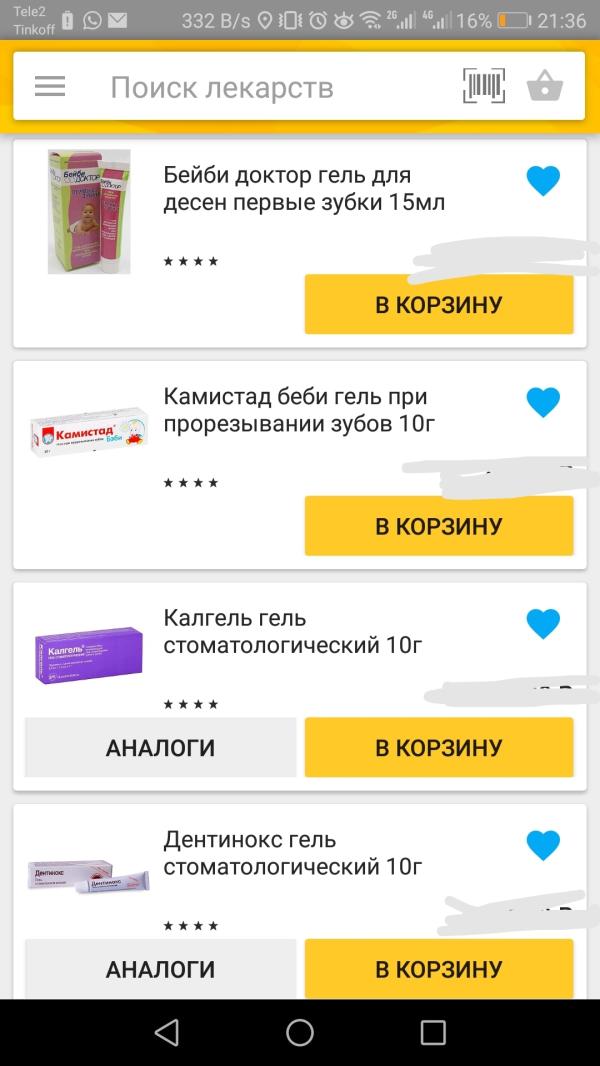Image resolution: width=600 pixels, height=1066 pixels.
Task: Add Калгель гель to the cart
Action: click(439, 747)
